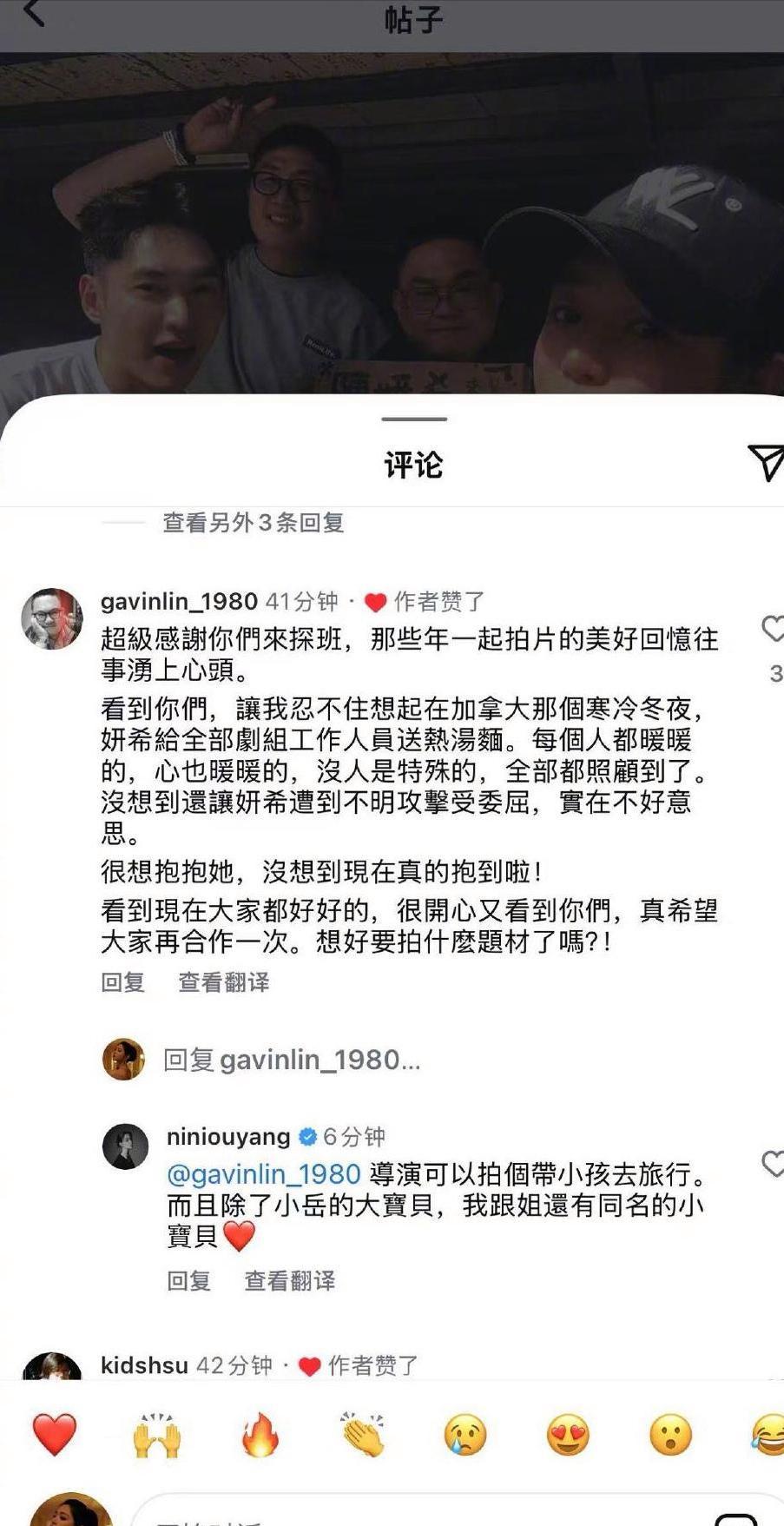Tap the @gavinlin_1980 mention link
The image size is (784, 1526).
click(x=263, y=1174)
